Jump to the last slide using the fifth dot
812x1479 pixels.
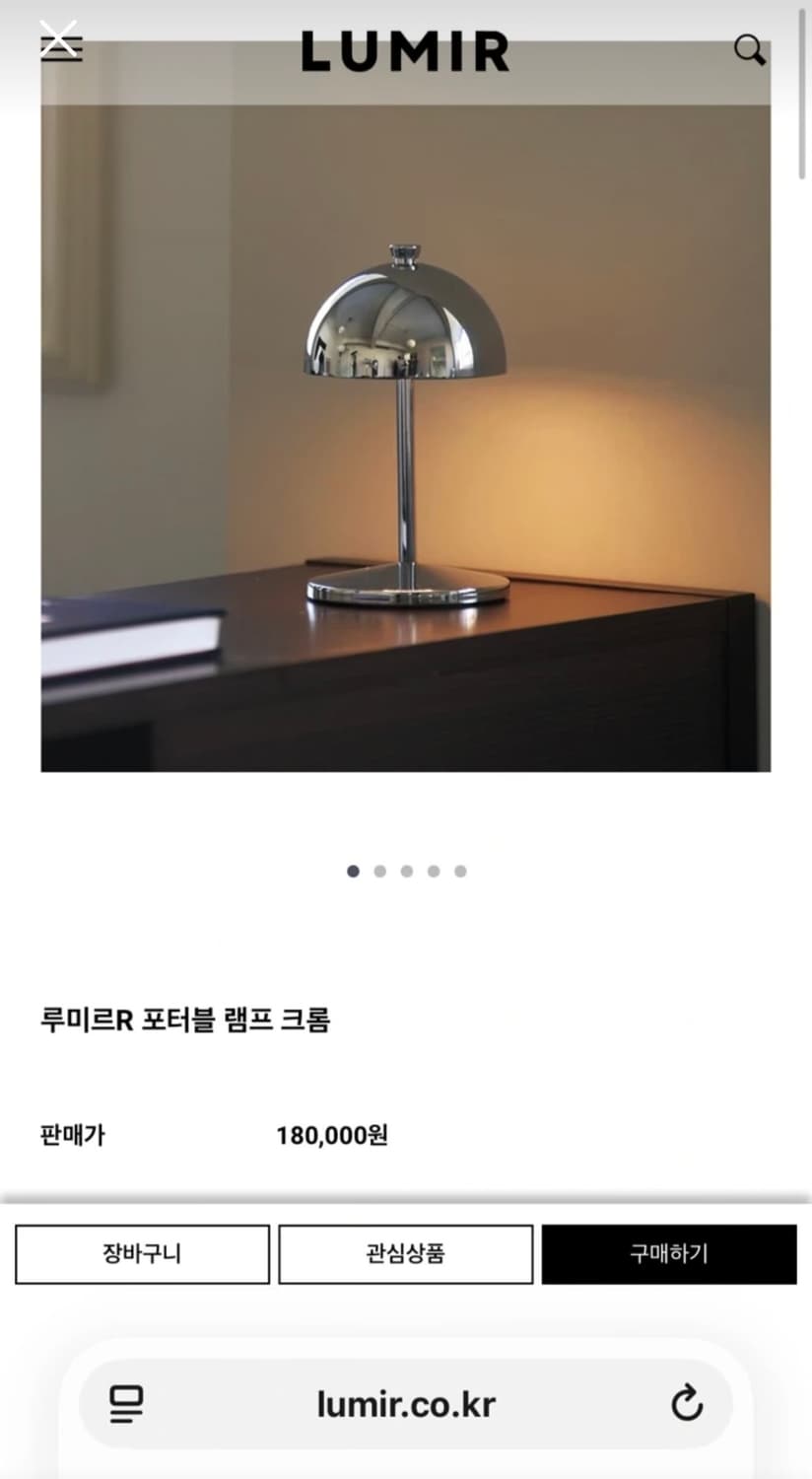tap(459, 871)
